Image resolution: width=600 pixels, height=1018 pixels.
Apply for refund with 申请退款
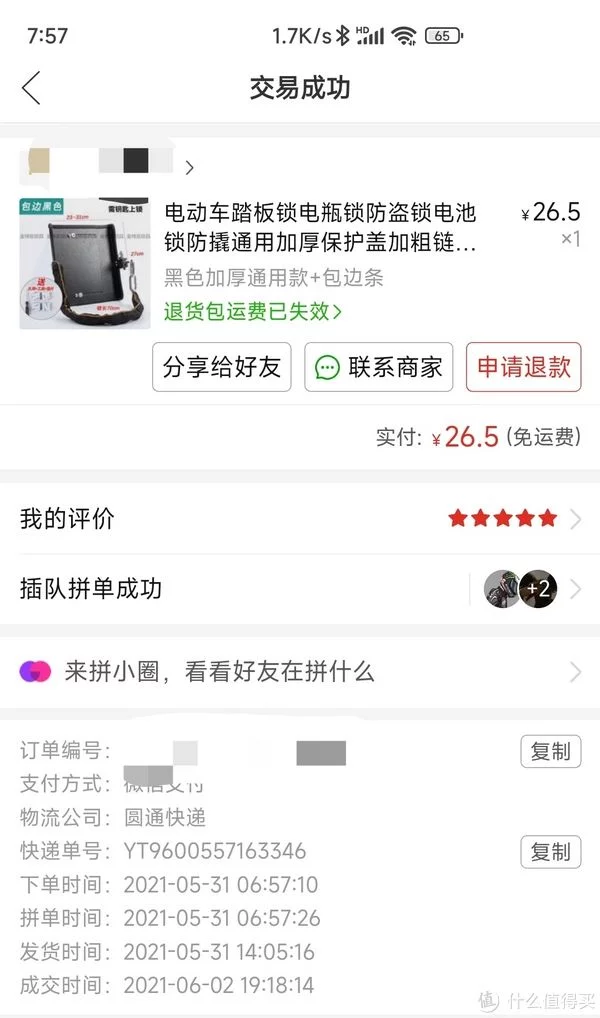(523, 367)
